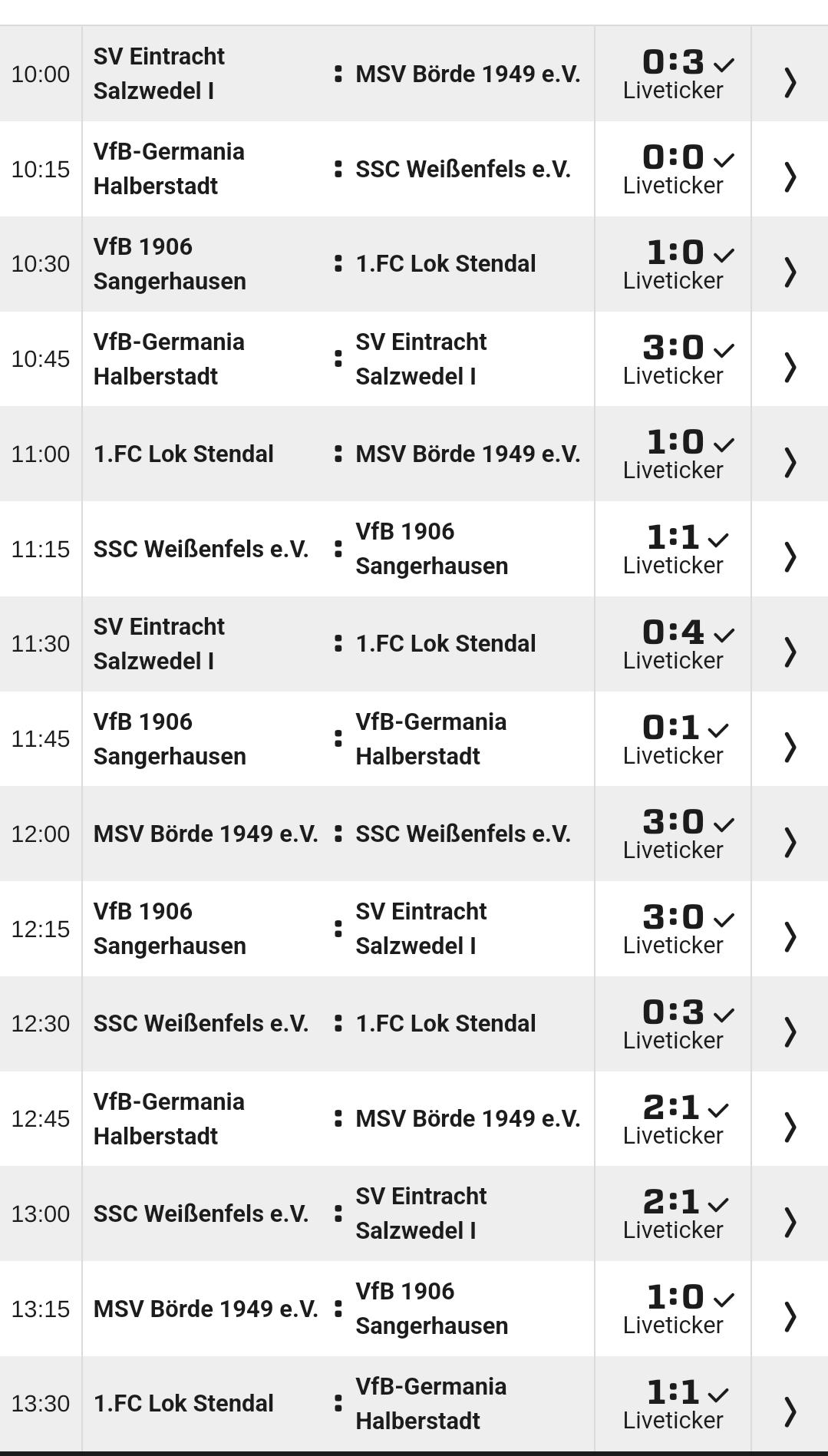Open the 10:00 Salzwedel vs MSV Börde match
The image size is (828, 1456).
coord(414,74)
